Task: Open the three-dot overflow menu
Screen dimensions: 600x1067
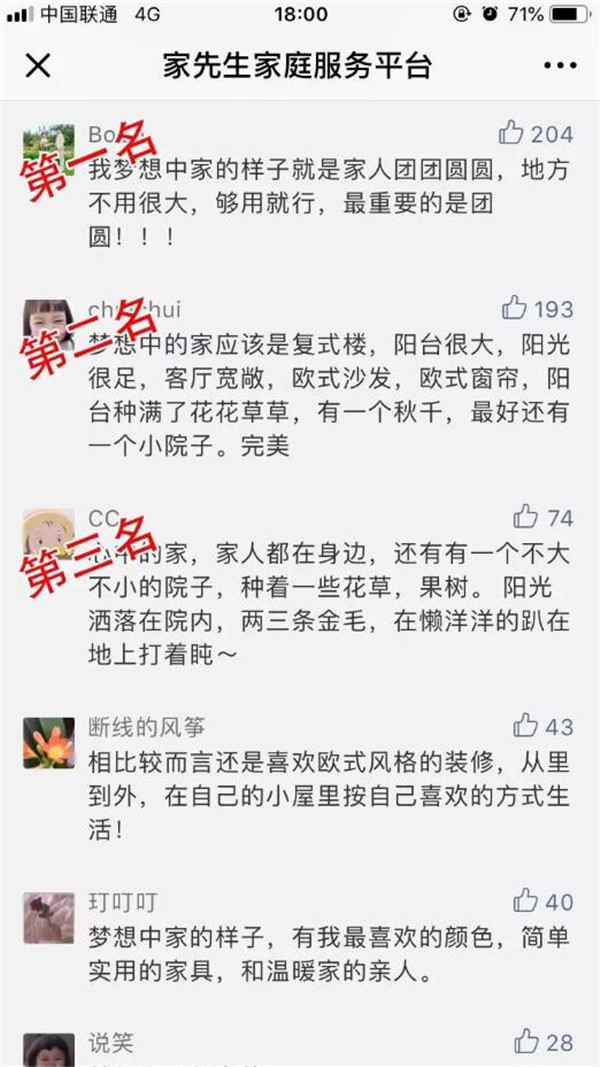Action: 560,66
